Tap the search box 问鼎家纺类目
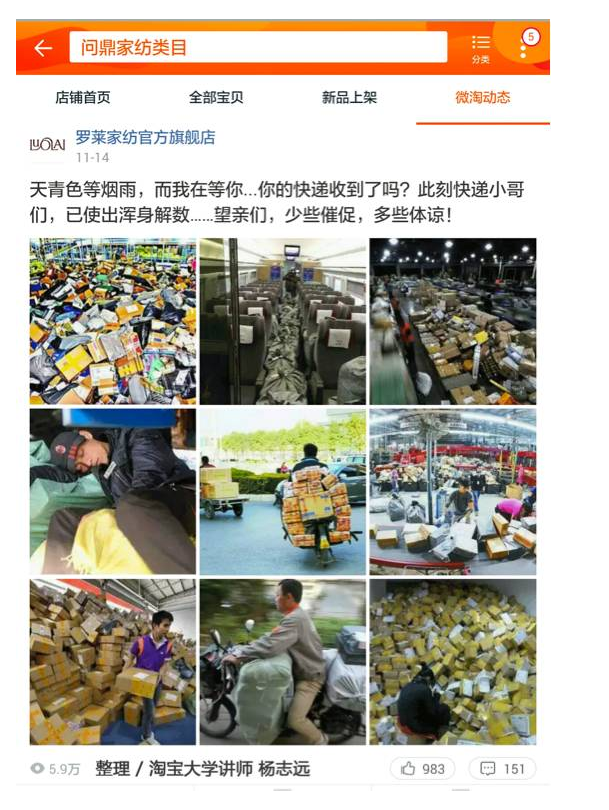Image resolution: width=609 pixels, height=810 pixels. (x=258, y=47)
